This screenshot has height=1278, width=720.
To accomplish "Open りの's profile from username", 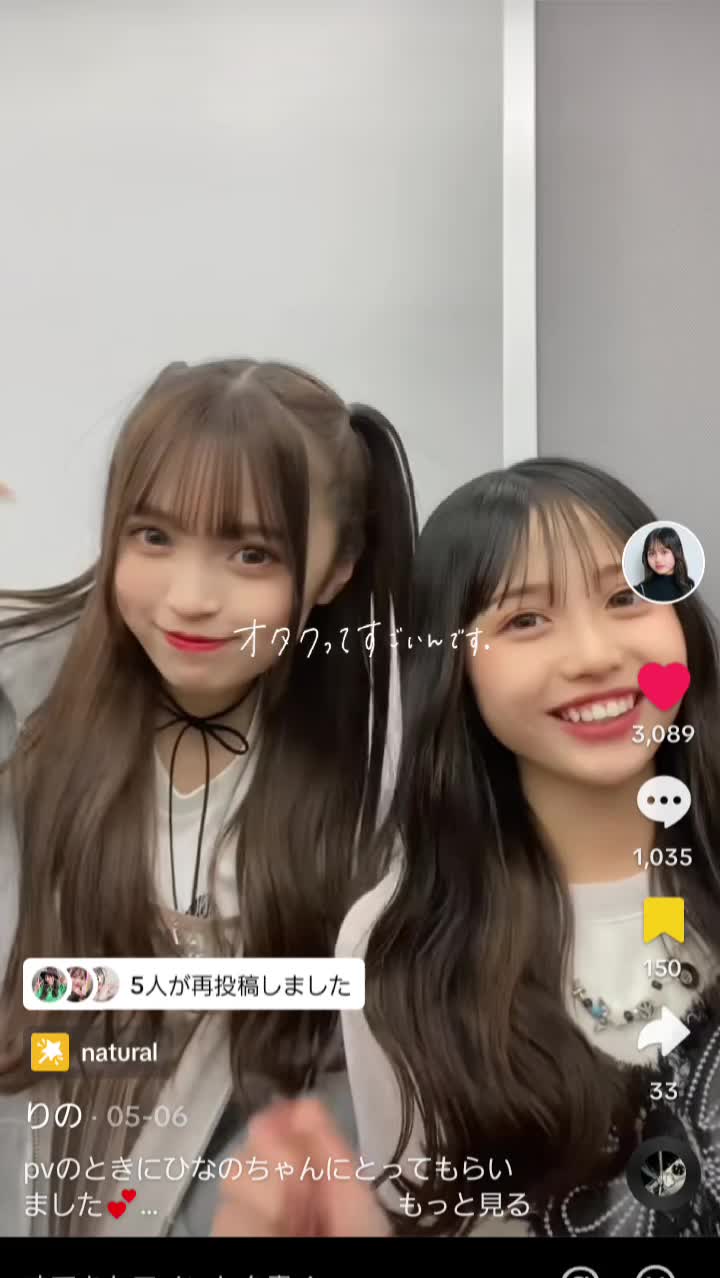I will (x=54, y=1116).
